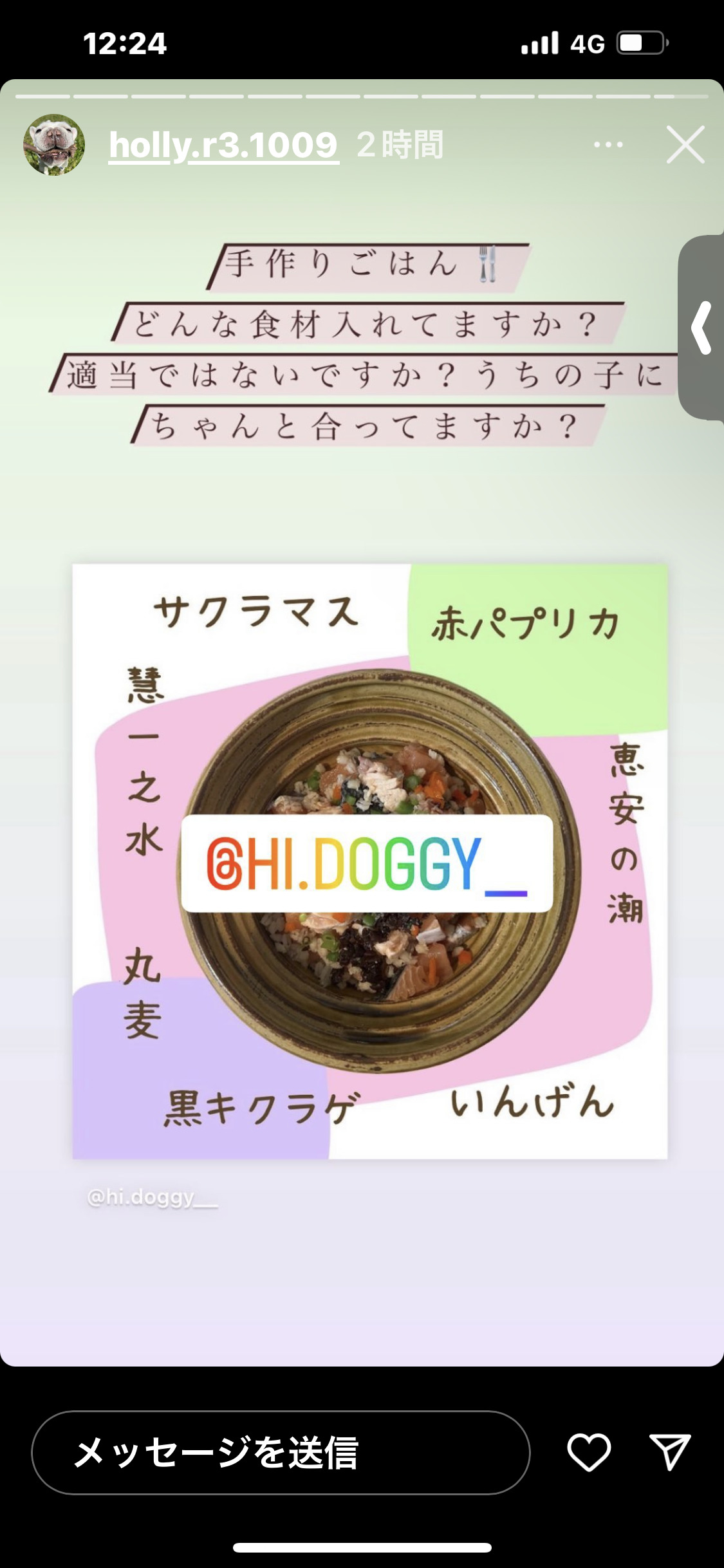Open holly.r3.1009's profile from the username
Screen dimensions: 724x1568
223,145
